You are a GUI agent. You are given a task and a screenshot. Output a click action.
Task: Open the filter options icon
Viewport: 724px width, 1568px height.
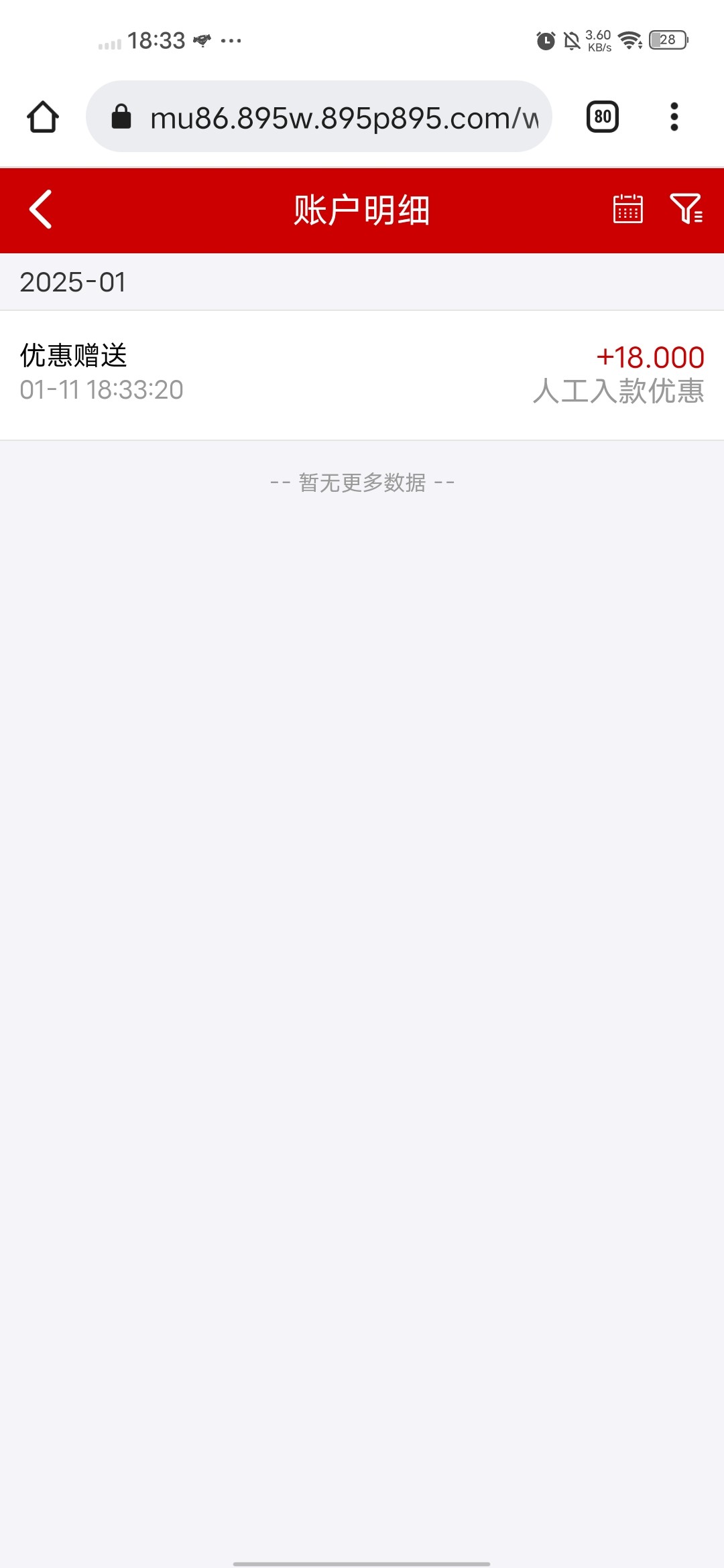click(686, 209)
